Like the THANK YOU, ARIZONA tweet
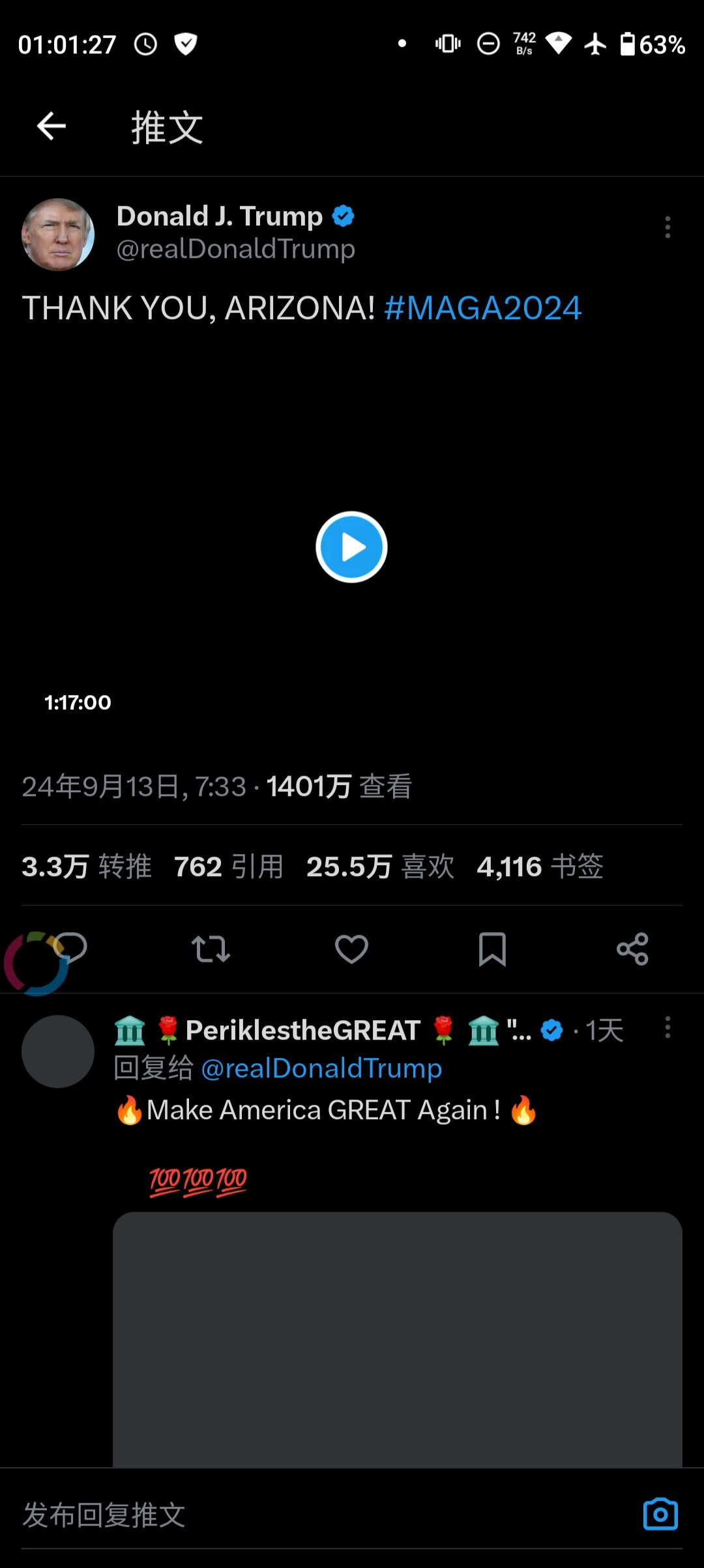Screen dimensions: 704x1568 [351, 949]
